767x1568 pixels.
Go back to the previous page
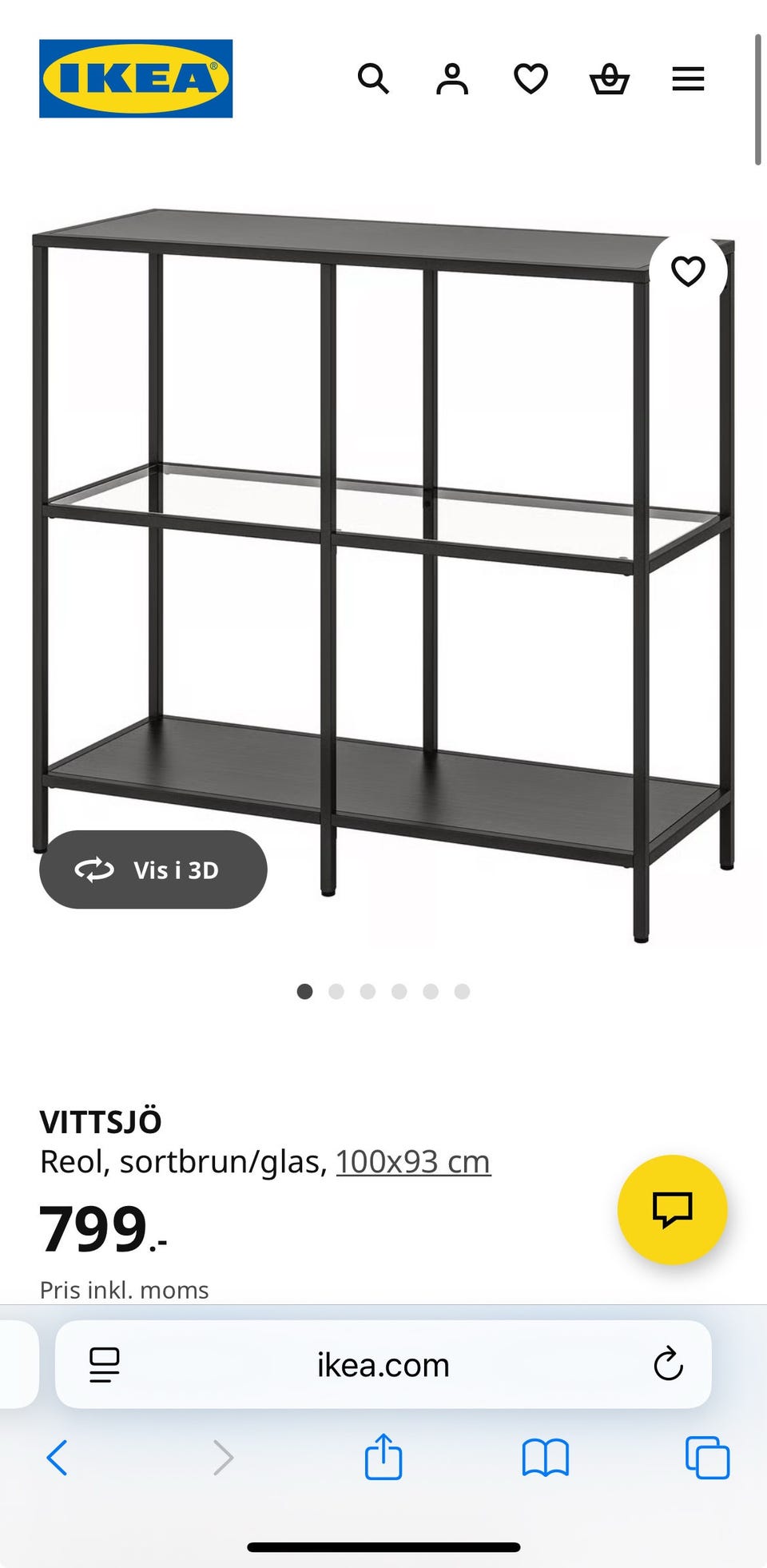point(58,1458)
